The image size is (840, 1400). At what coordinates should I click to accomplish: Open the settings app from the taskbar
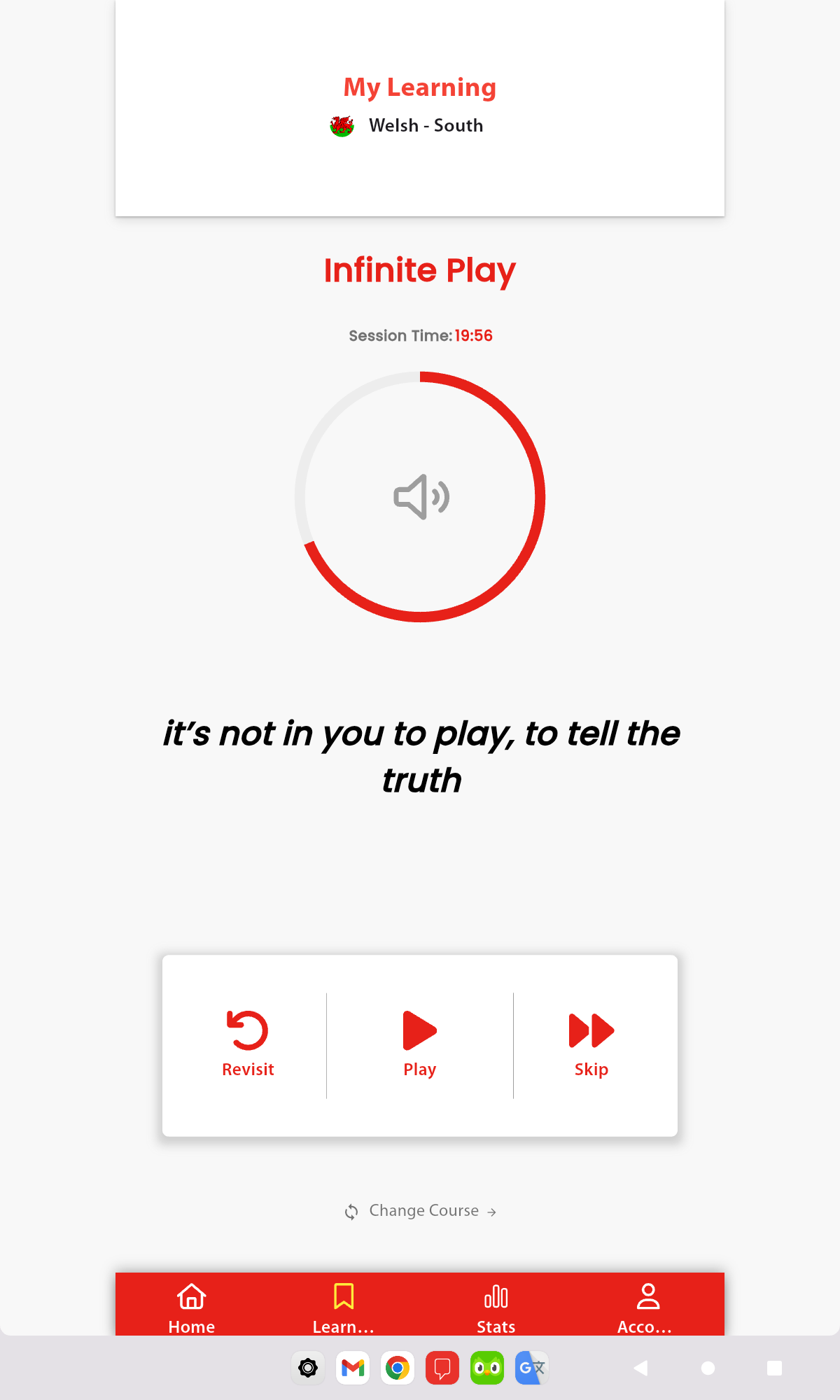point(308,1368)
